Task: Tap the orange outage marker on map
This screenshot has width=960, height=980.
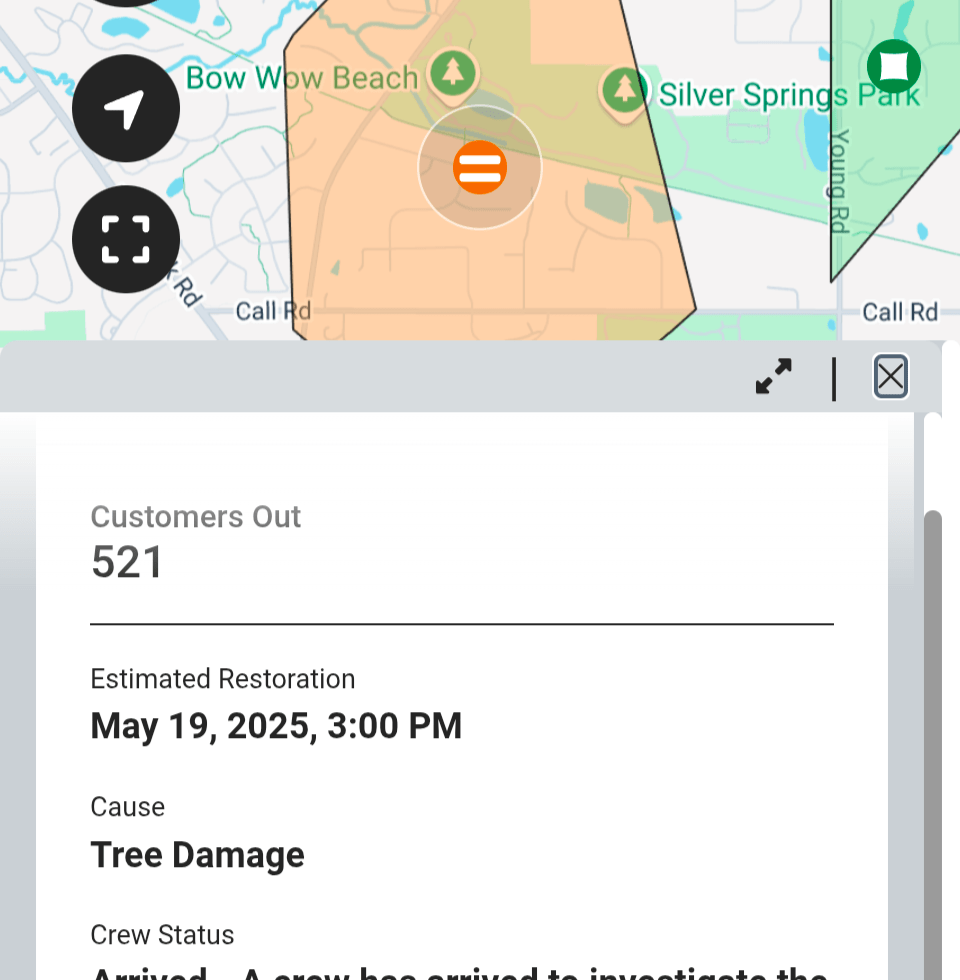Action: coord(480,167)
